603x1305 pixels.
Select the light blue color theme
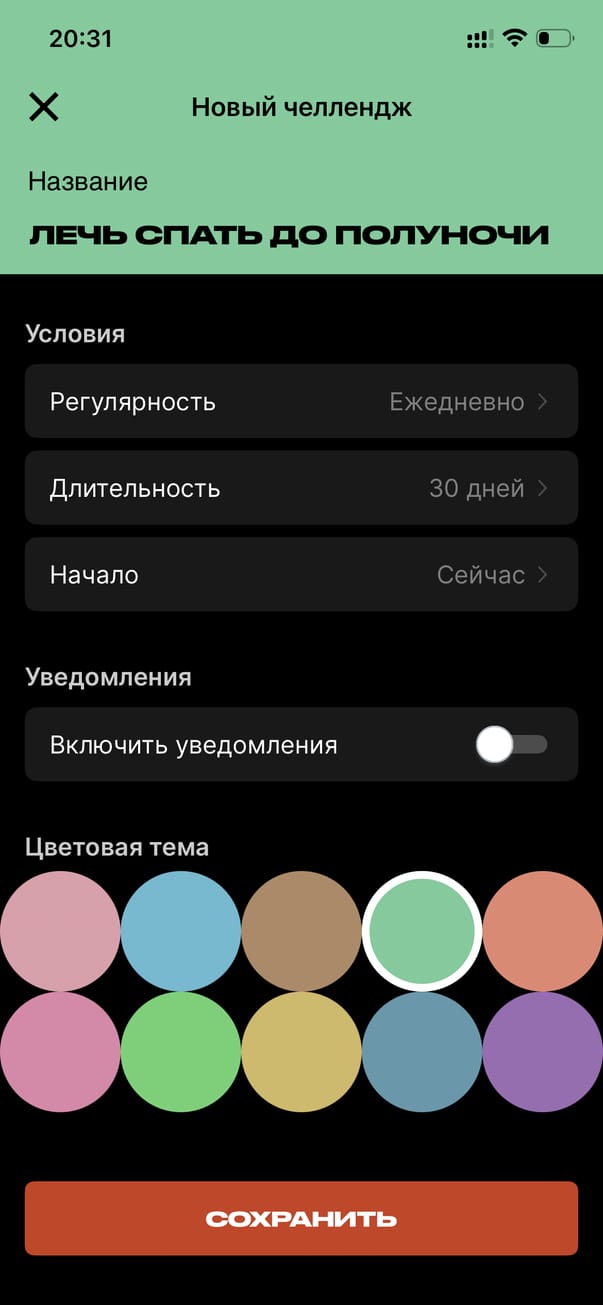point(181,931)
